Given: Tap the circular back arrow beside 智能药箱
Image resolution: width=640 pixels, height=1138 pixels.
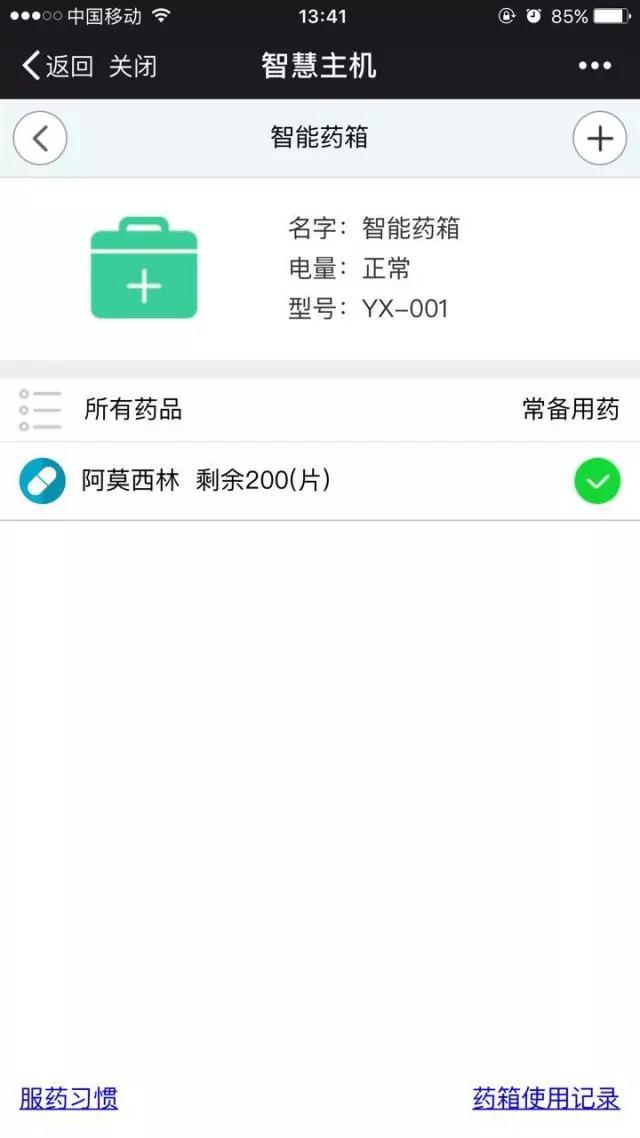Looking at the screenshot, I should tap(40, 138).
